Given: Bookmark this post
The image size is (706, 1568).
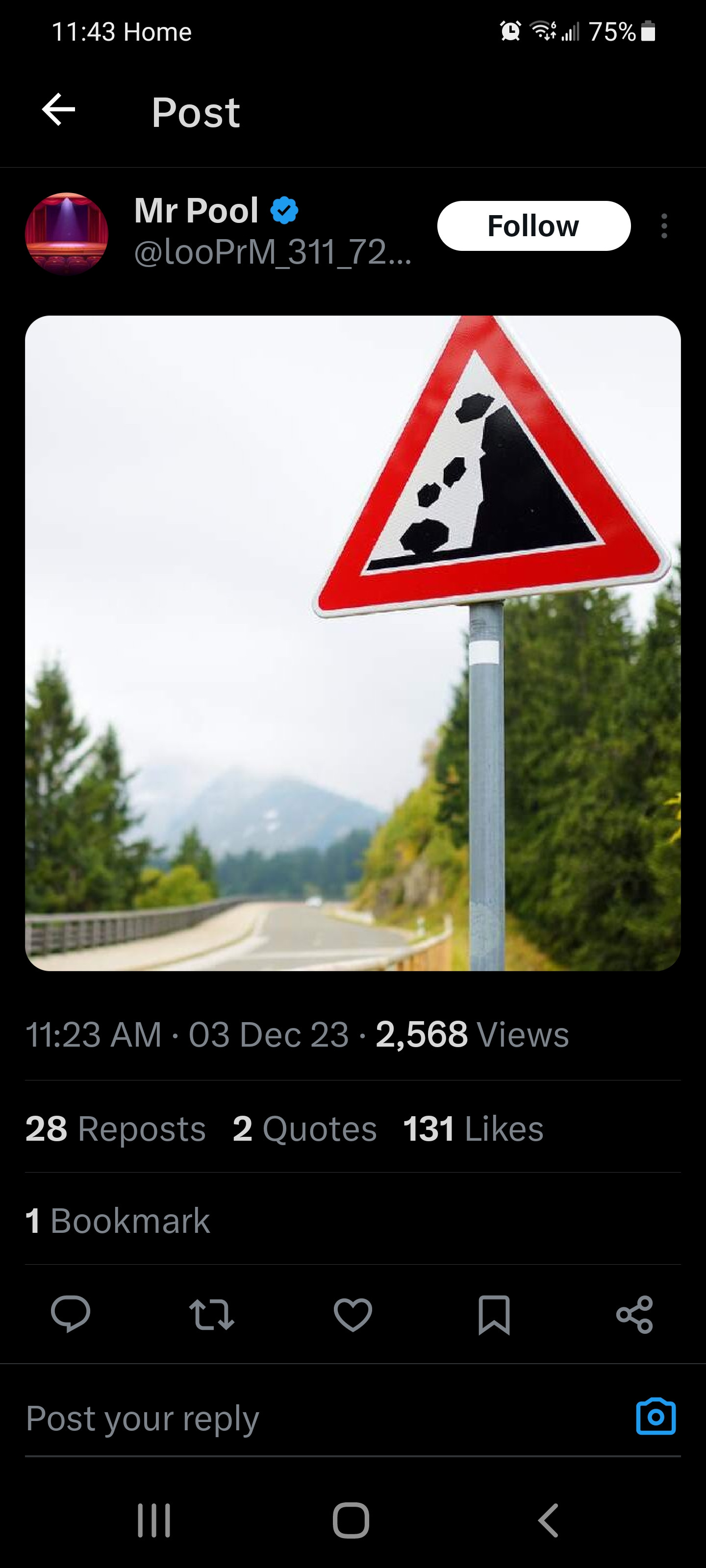Looking at the screenshot, I should point(494,1314).
